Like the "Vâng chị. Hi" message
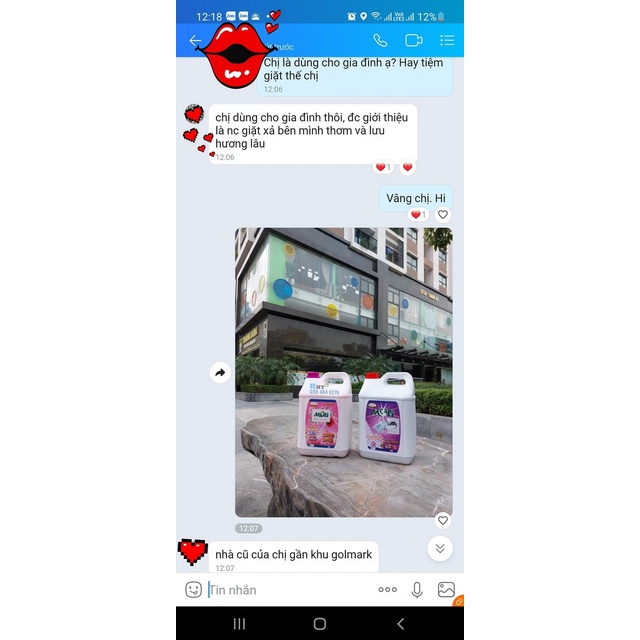 tap(443, 214)
